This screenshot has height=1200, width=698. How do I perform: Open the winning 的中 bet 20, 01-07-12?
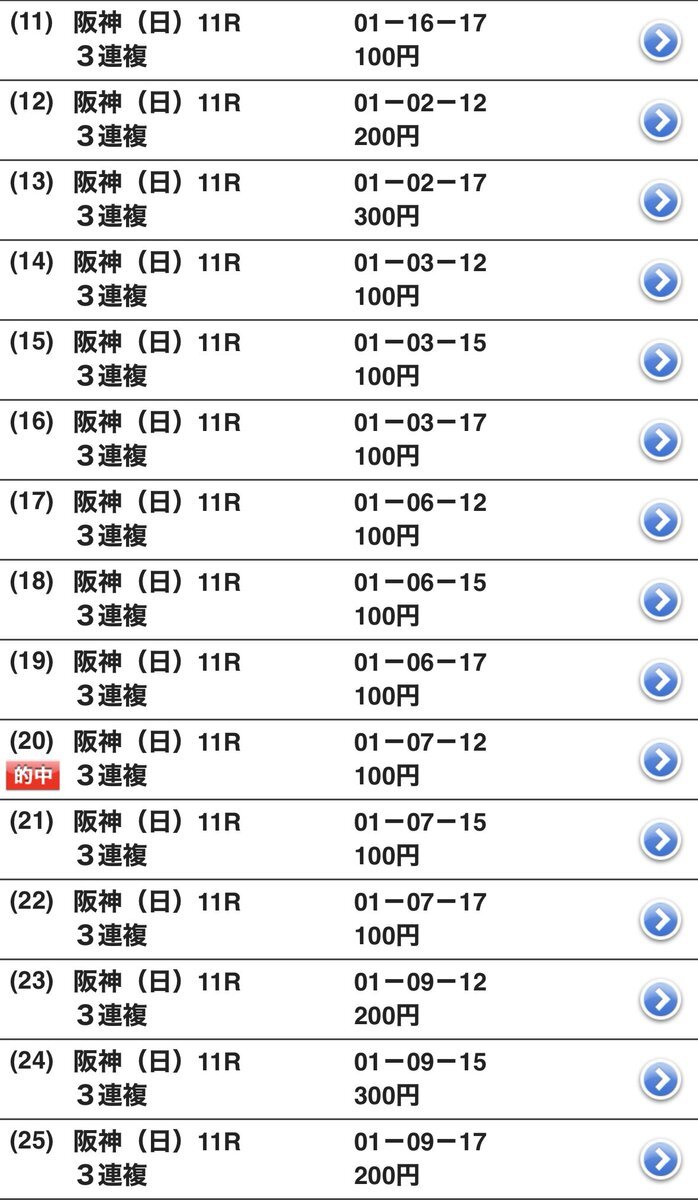click(x=349, y=760)
